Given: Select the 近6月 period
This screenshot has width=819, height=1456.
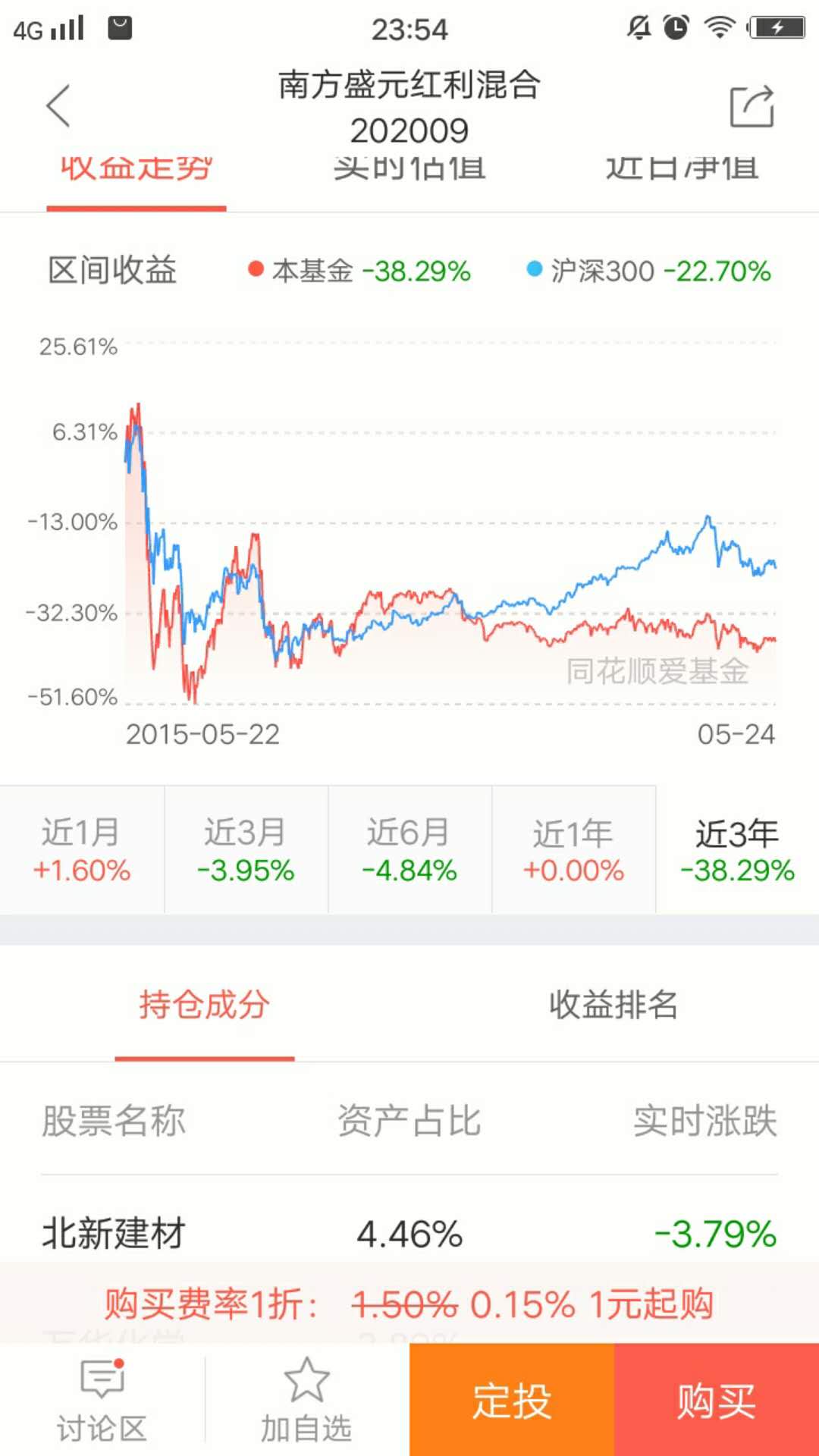Looking at the screenshot, I should (x=409, y=850).
